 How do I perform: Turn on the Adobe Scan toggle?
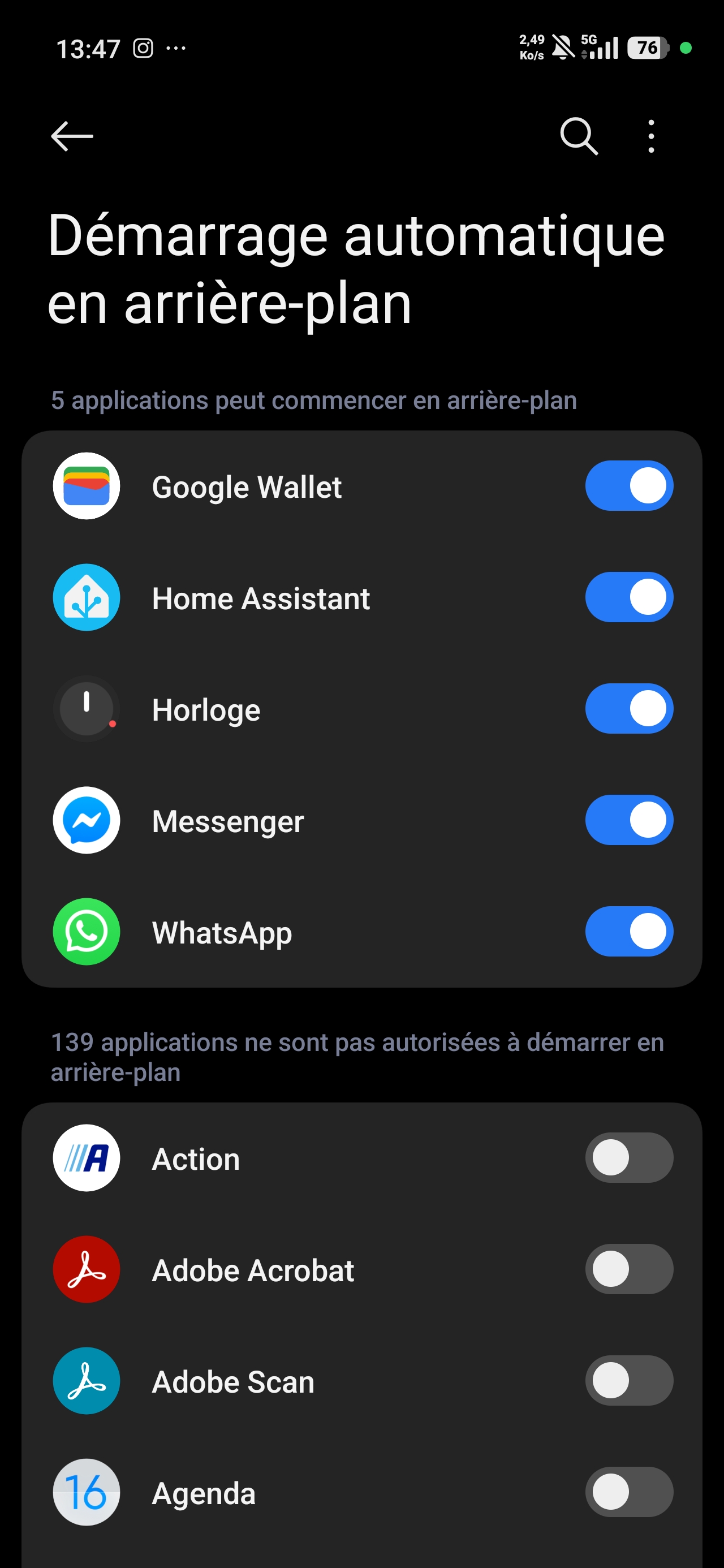click(x=628, y=1381)
